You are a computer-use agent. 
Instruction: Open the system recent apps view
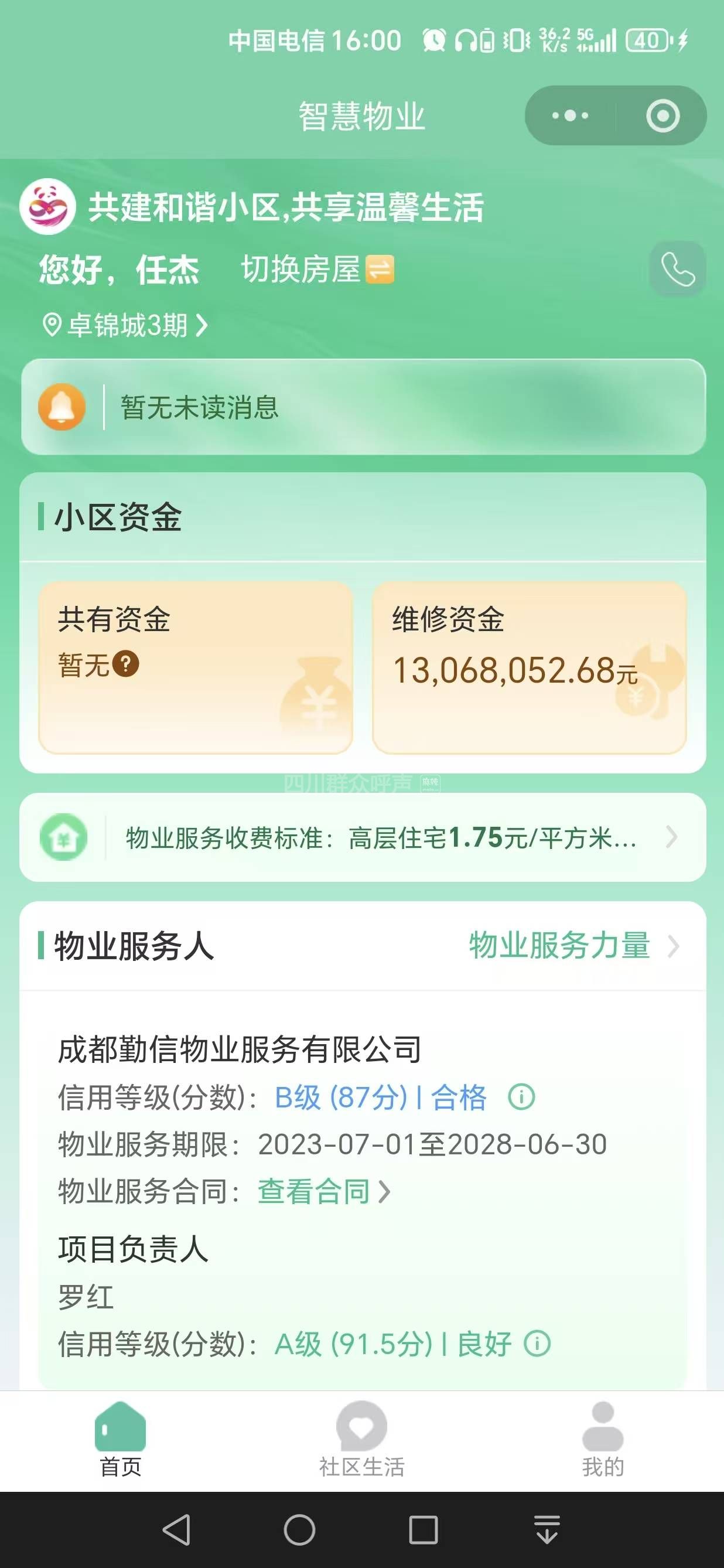(x=424, y=1530)
